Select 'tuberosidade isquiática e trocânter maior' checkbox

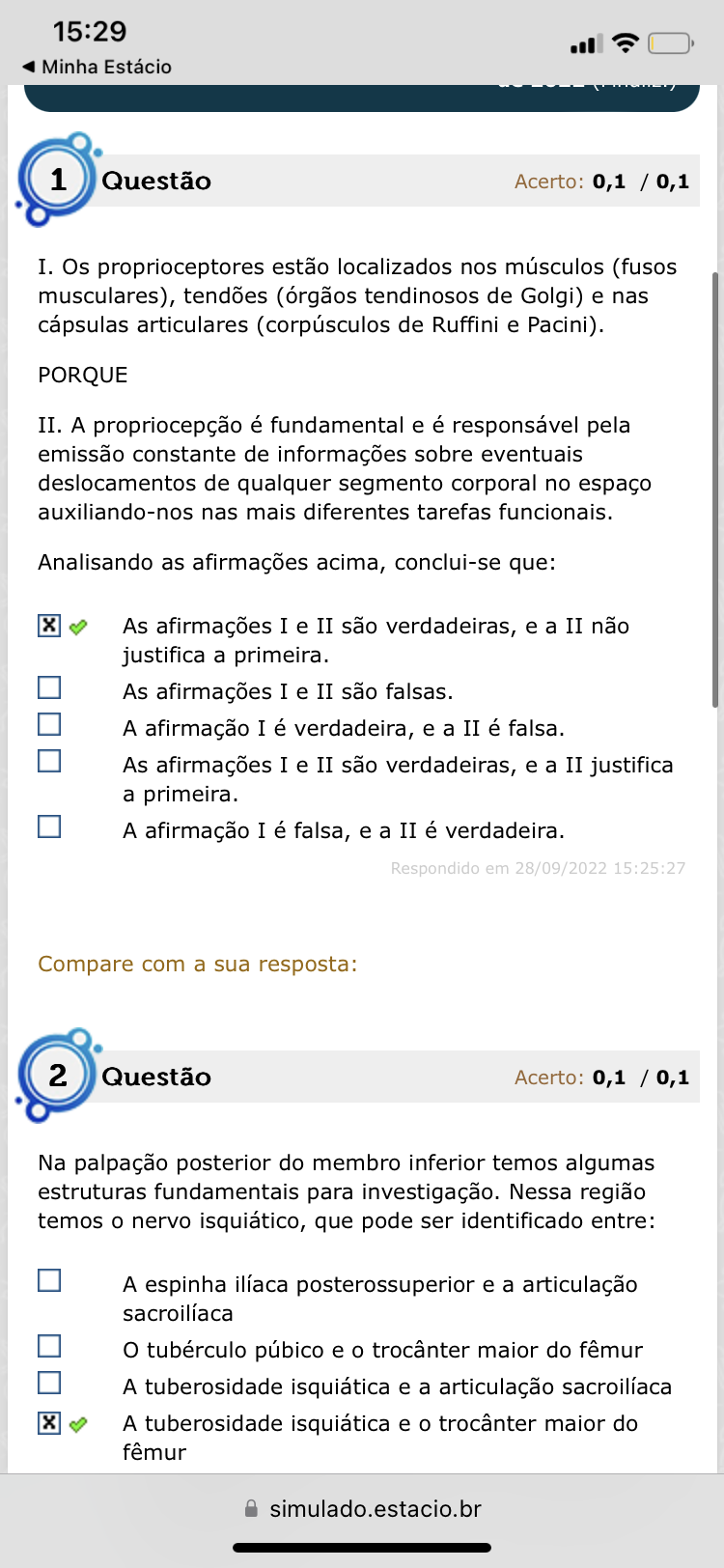49,1423
